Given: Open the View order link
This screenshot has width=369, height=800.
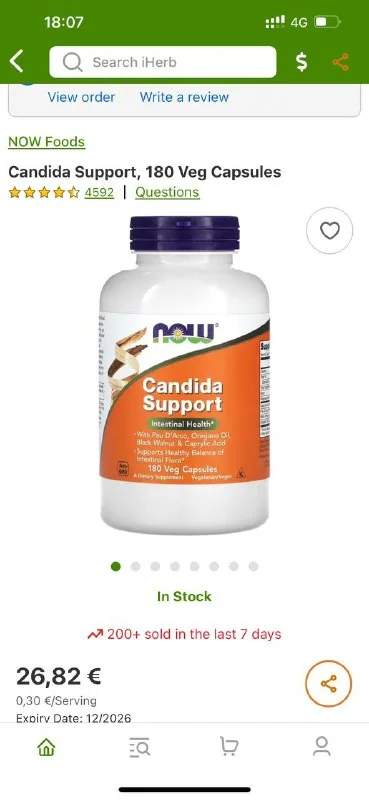Looking at the screenshot, I should [81, 97].
